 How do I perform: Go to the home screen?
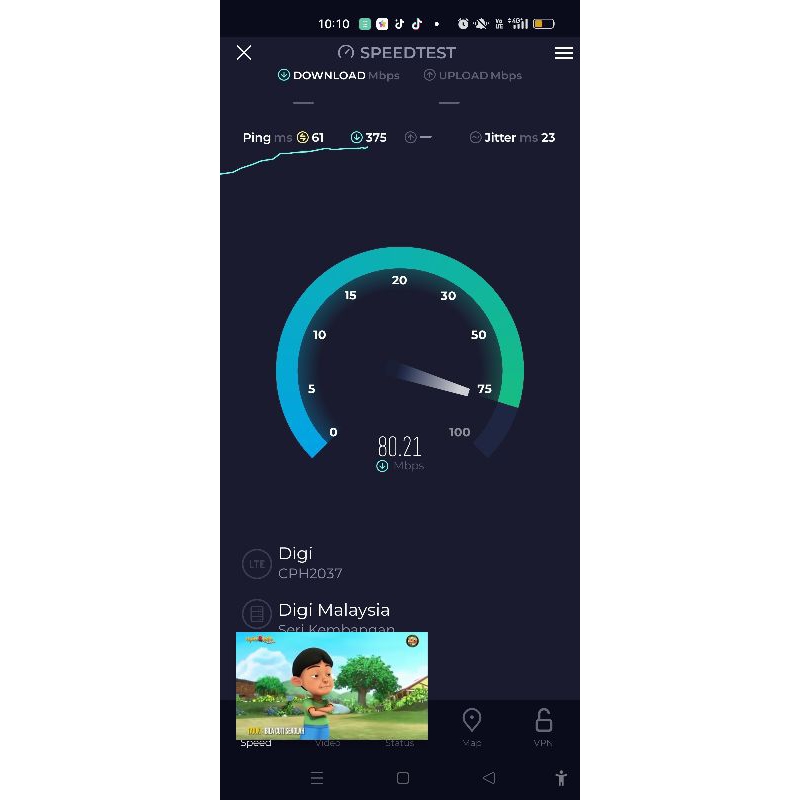tap(403, 778)
